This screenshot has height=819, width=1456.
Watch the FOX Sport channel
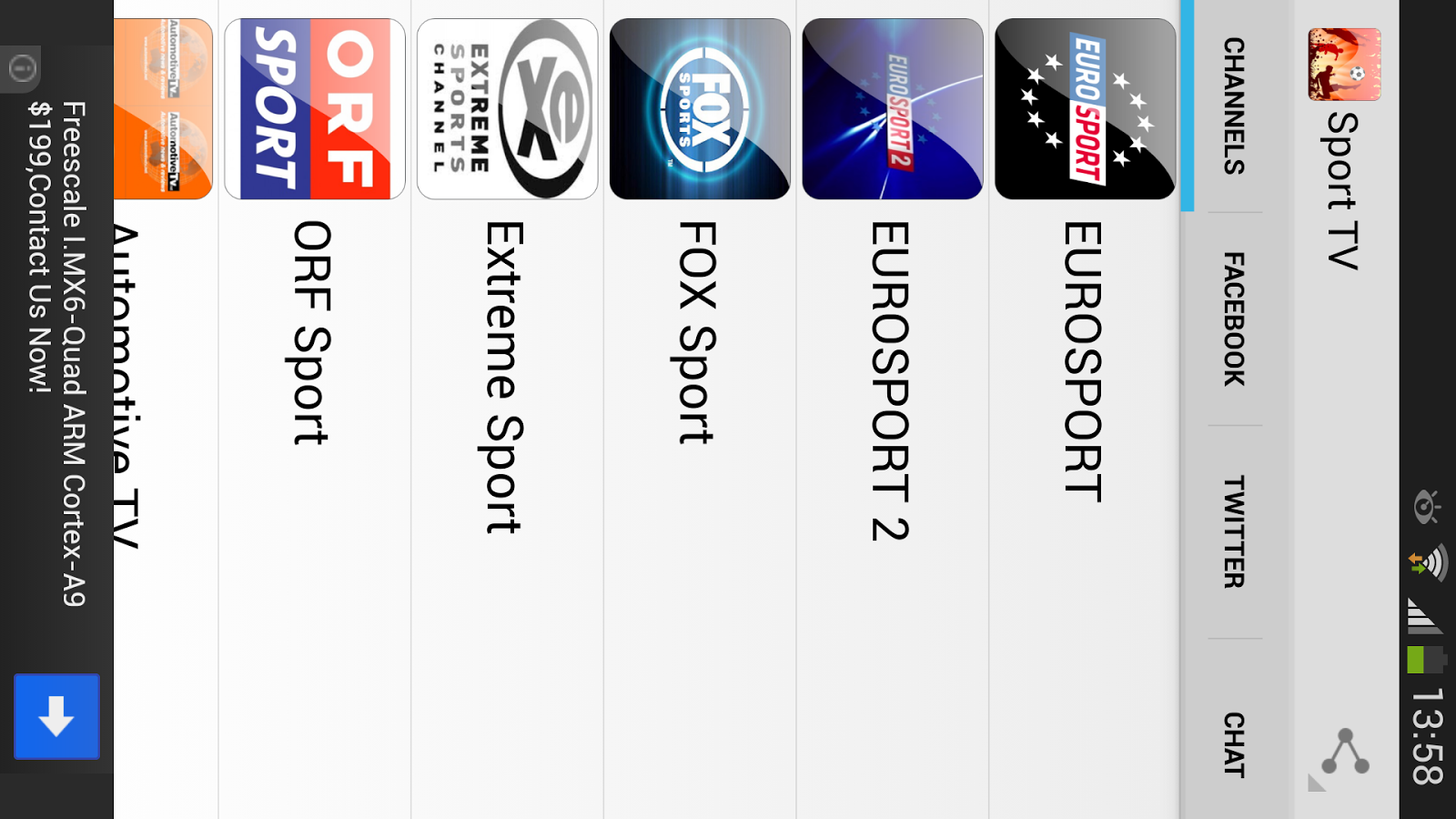click(x=698, y=332)
